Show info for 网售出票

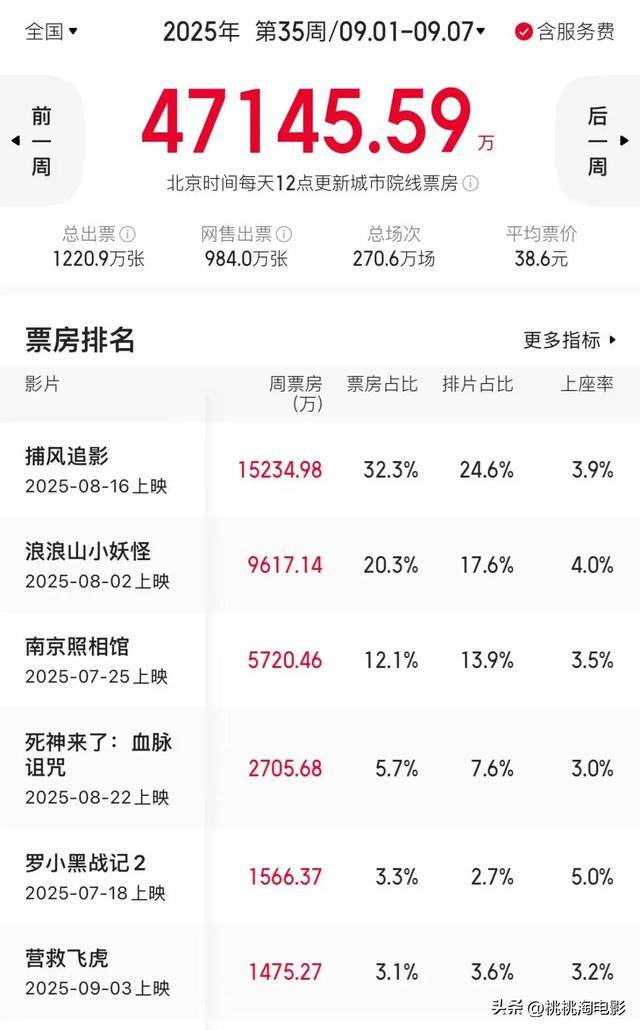pos(284,234)
